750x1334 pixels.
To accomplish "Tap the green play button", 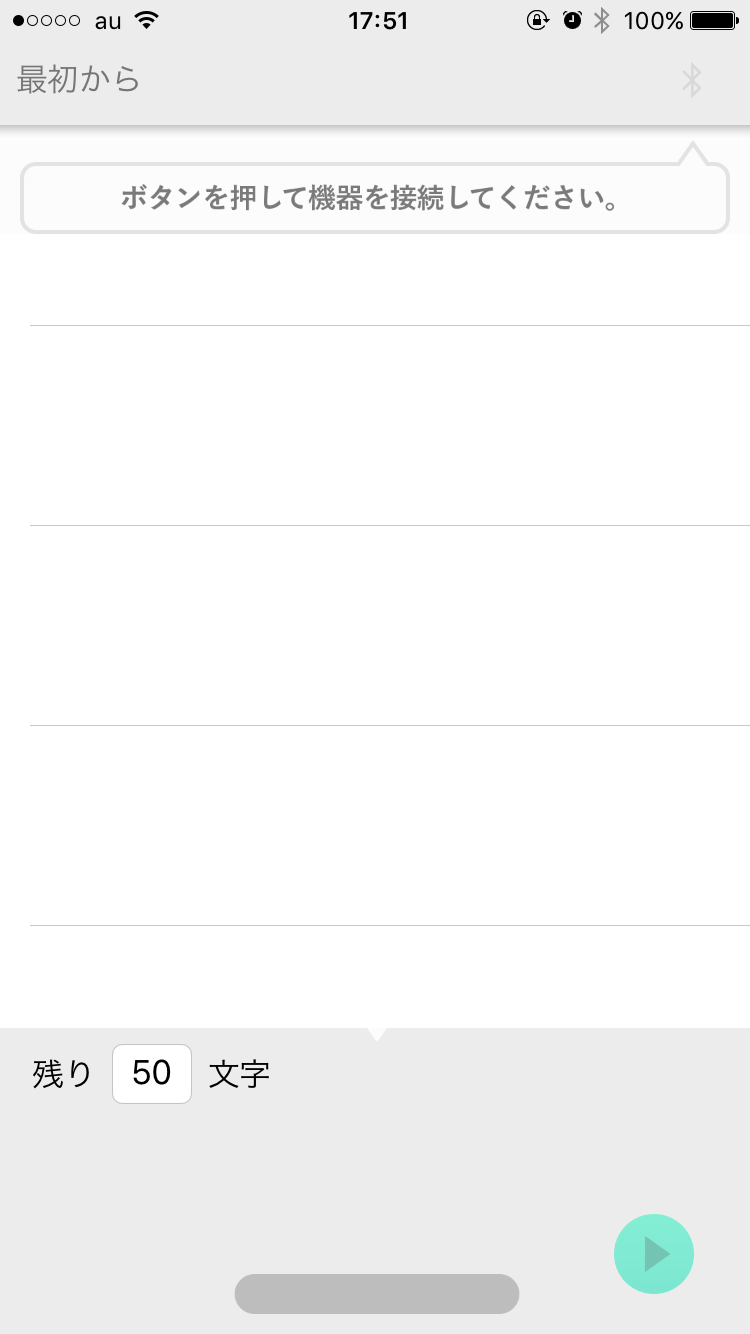I will point(654,1253).
